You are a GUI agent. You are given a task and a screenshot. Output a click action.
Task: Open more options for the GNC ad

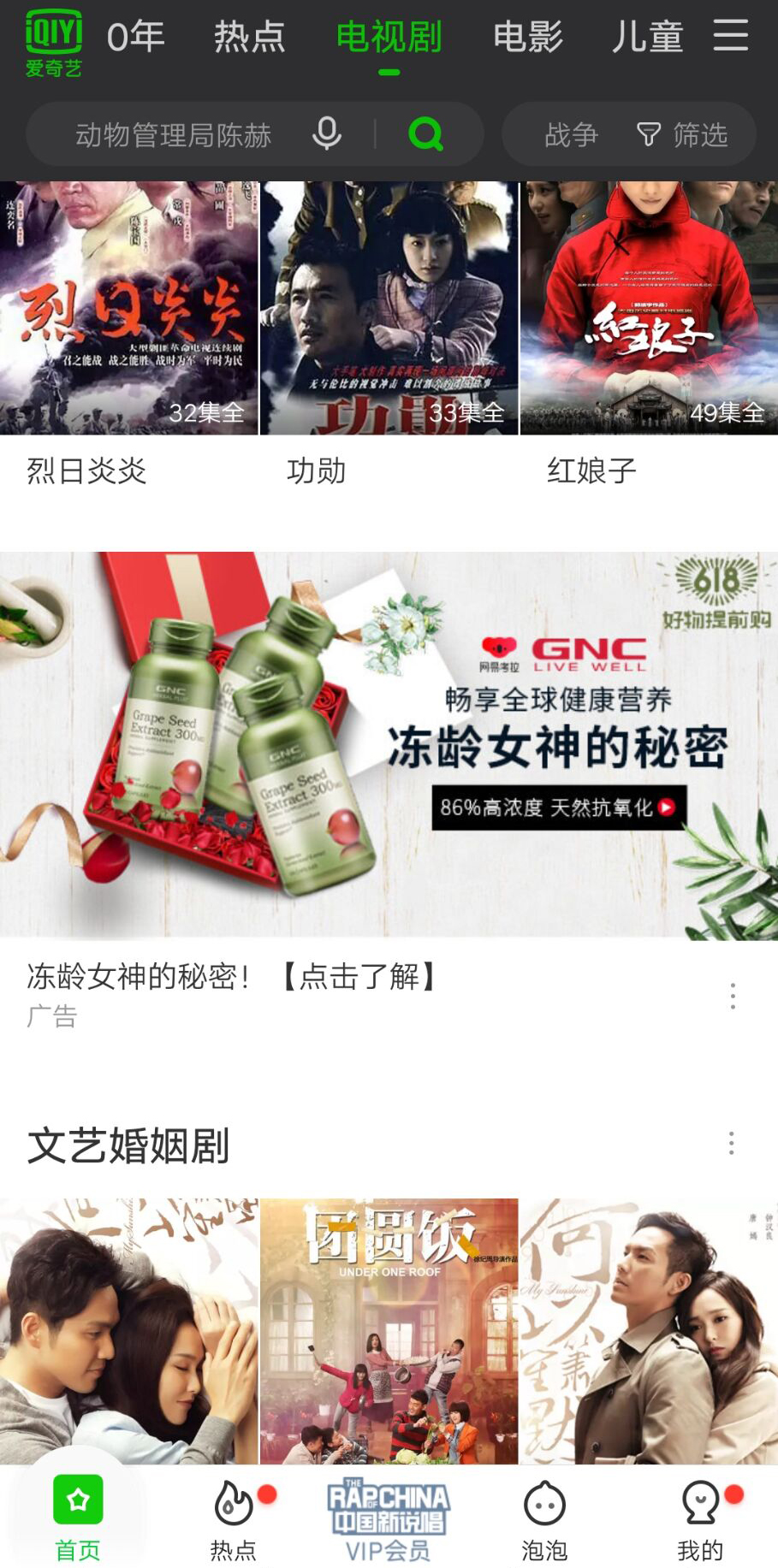(733, 995)
